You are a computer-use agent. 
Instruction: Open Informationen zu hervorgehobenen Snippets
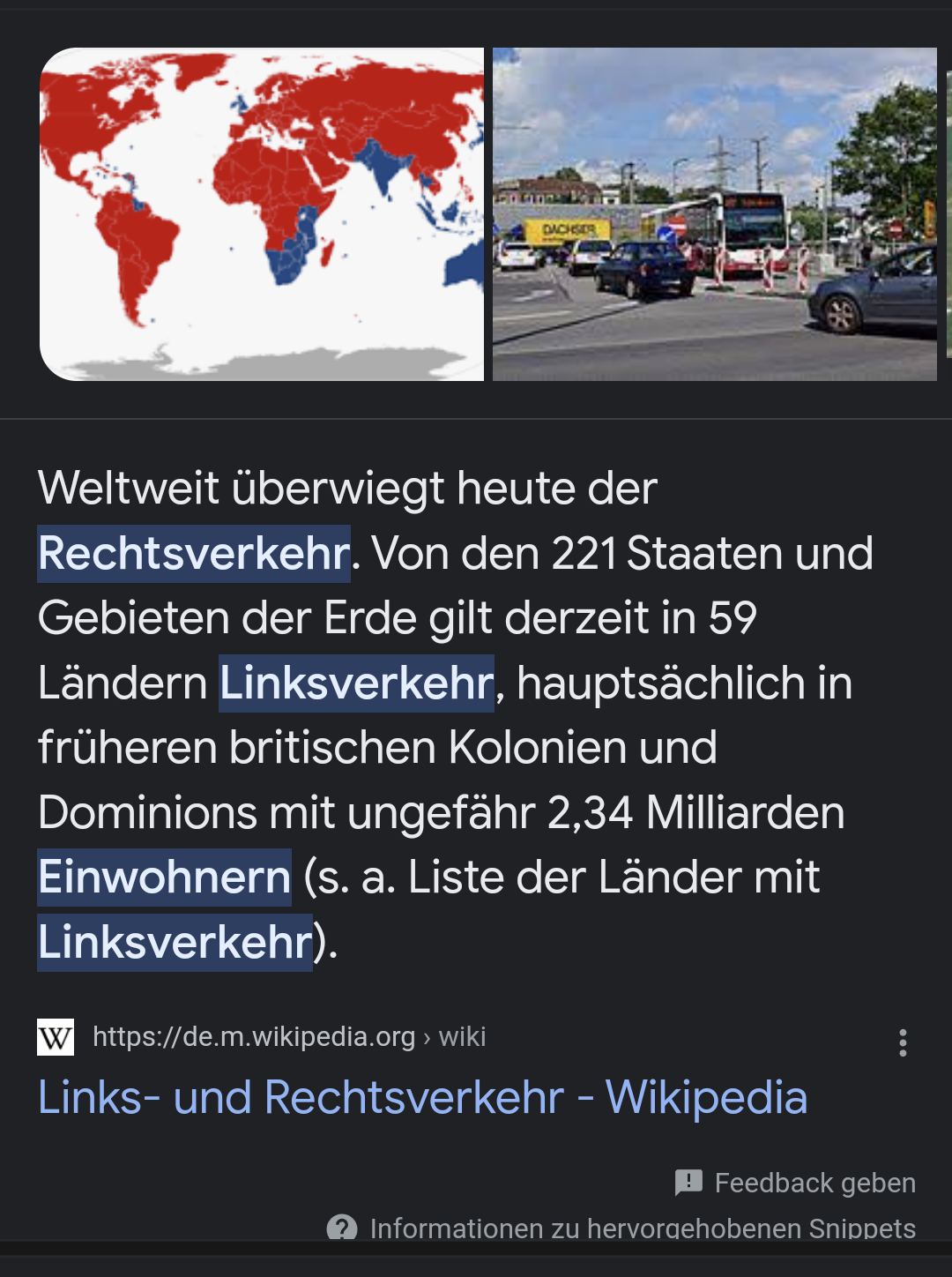(x=622, y=1228)
